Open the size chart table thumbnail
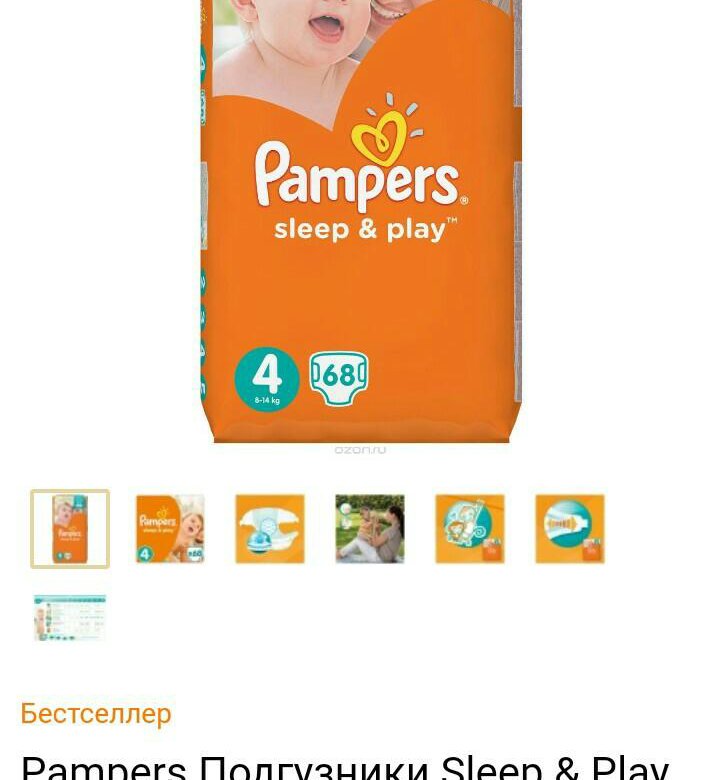This screenshot has width=720, height=780. 70,617
